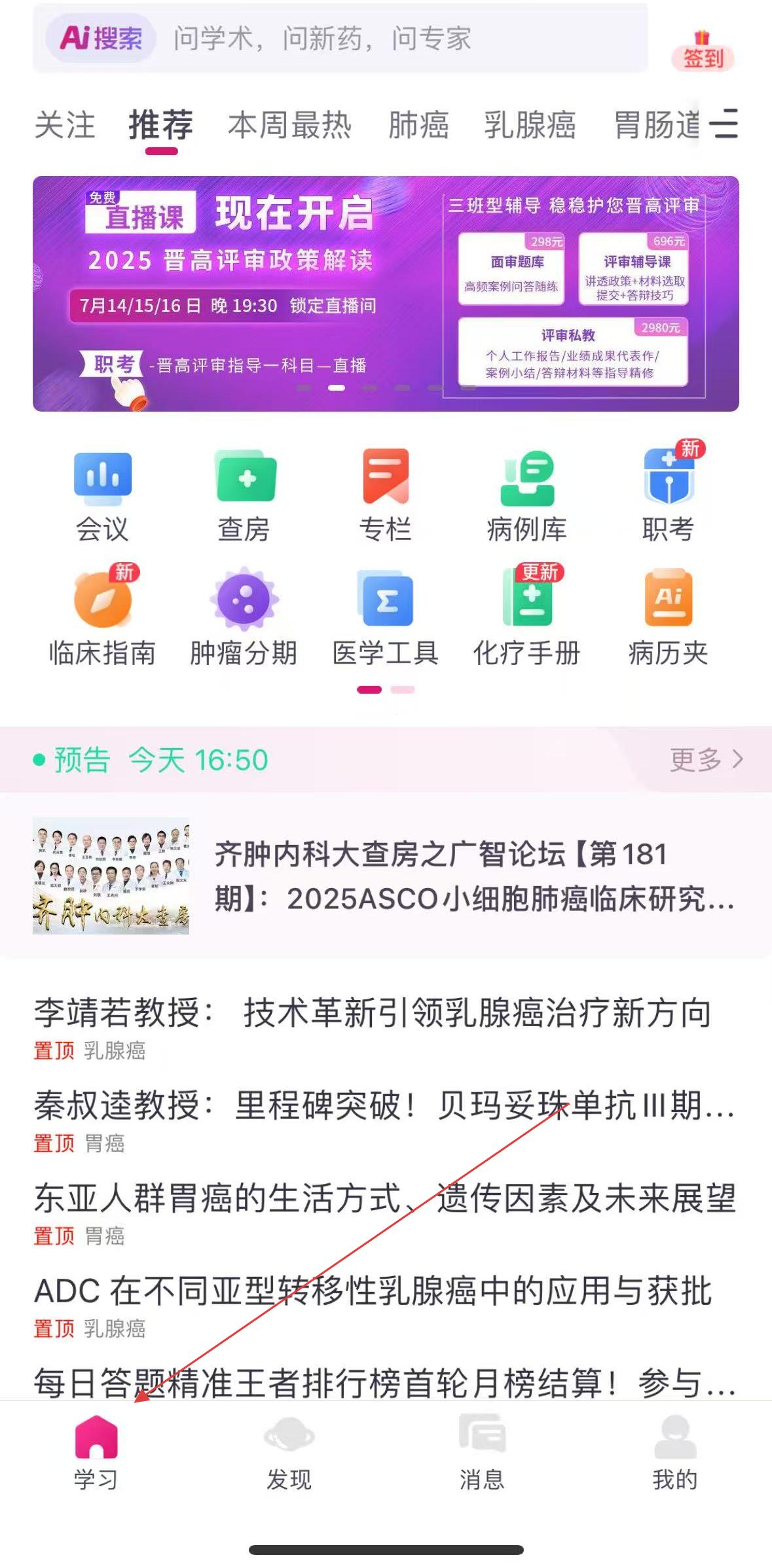Open the 晋高评审政策解读 live course banner
772x1568 pixels.
coord(386,293)
